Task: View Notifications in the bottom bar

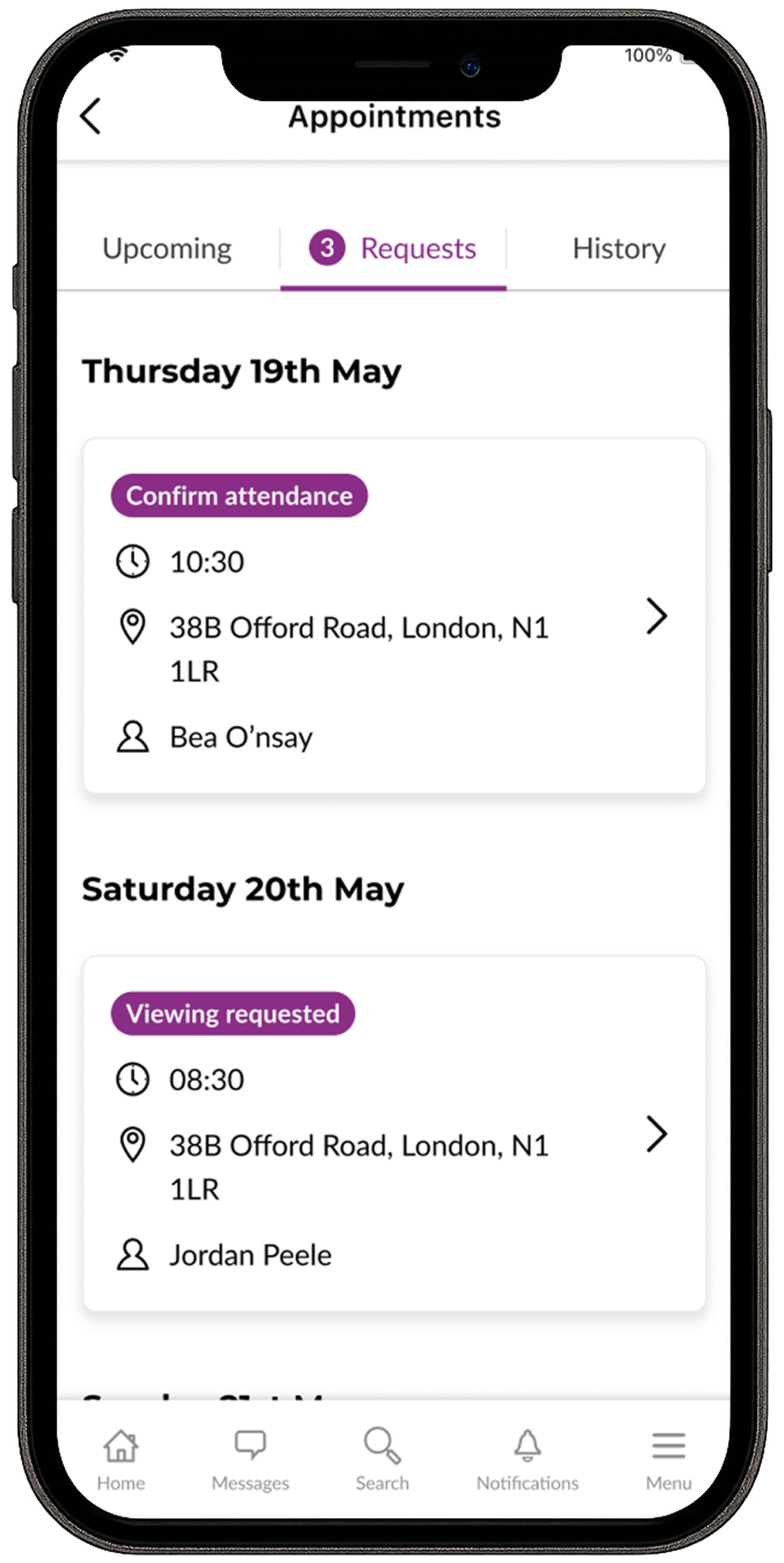Action: point(527,1459)
